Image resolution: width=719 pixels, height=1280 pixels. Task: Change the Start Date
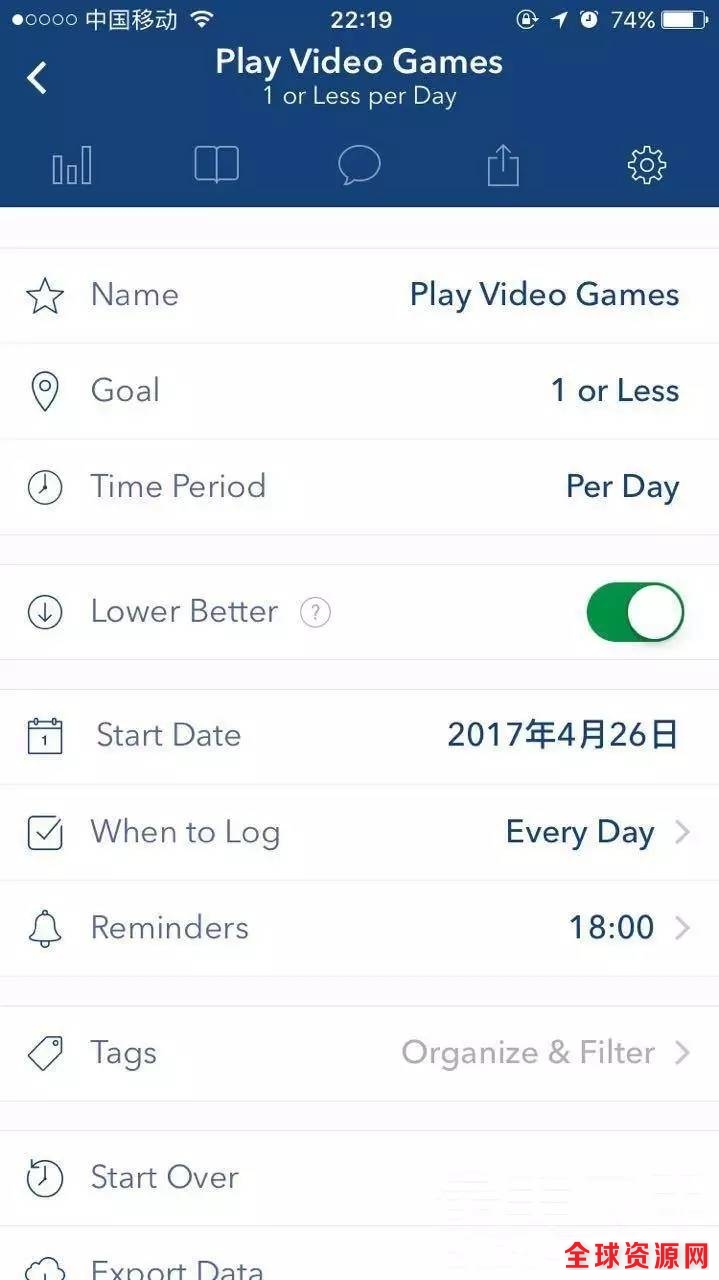click(x=562, y=735)
